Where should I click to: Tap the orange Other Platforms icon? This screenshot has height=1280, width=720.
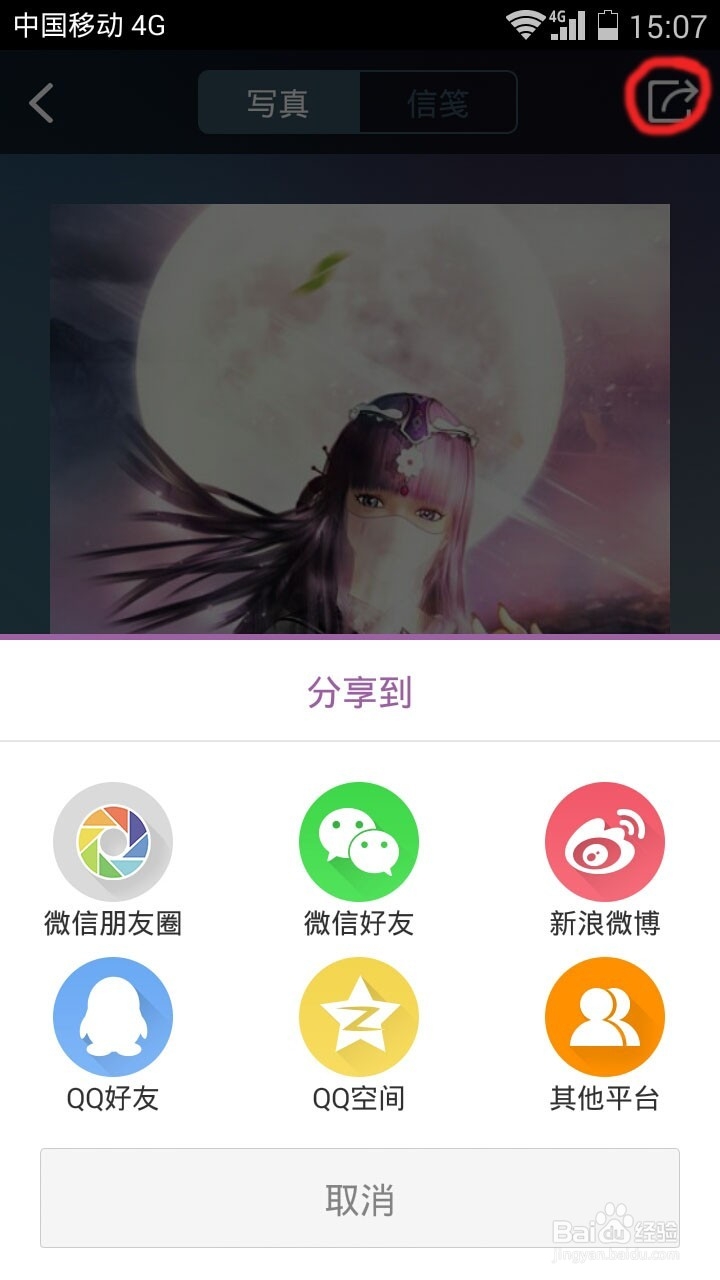point(604,1015)
